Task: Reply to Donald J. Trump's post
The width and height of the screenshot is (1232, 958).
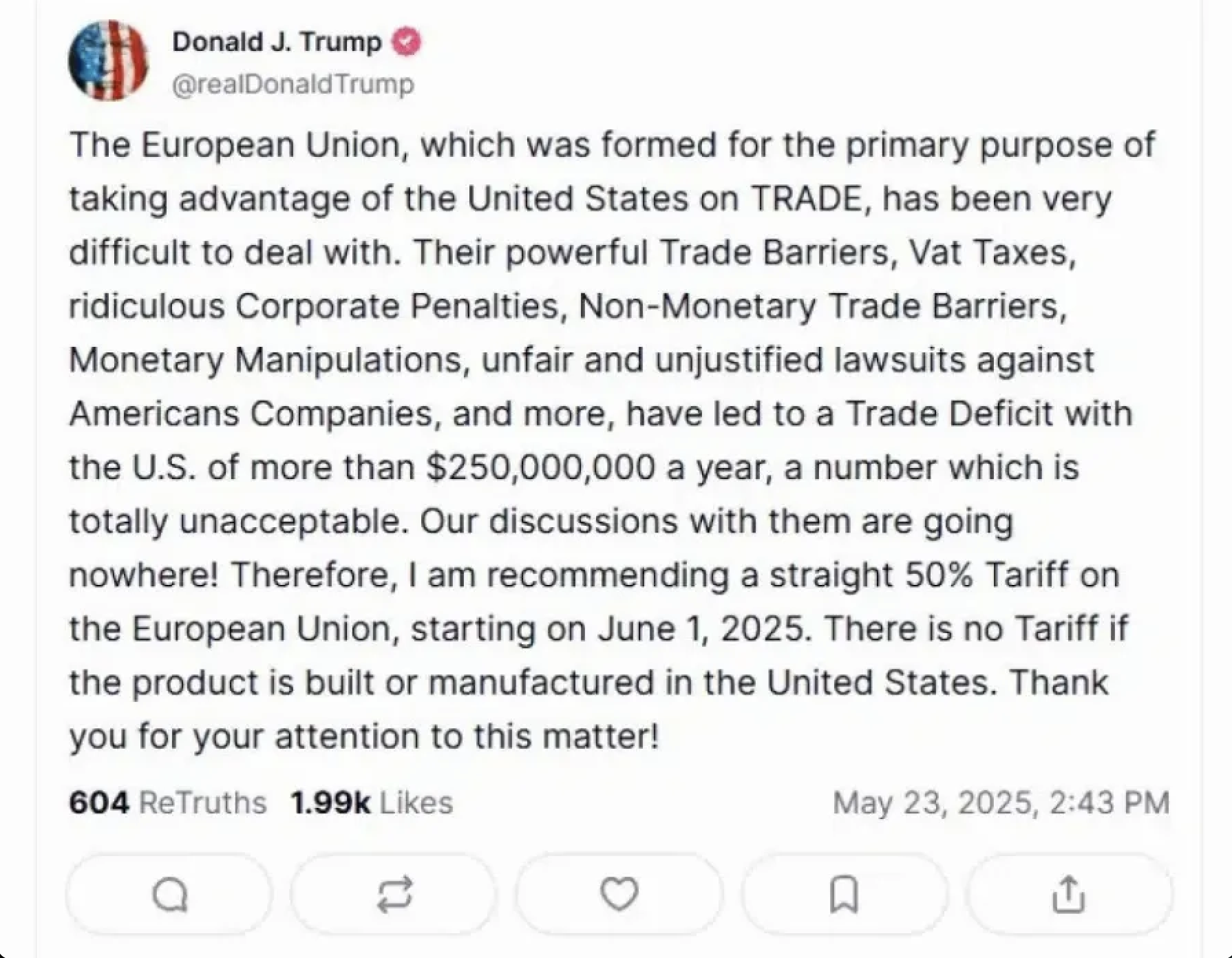Action: tap(169, 895)
